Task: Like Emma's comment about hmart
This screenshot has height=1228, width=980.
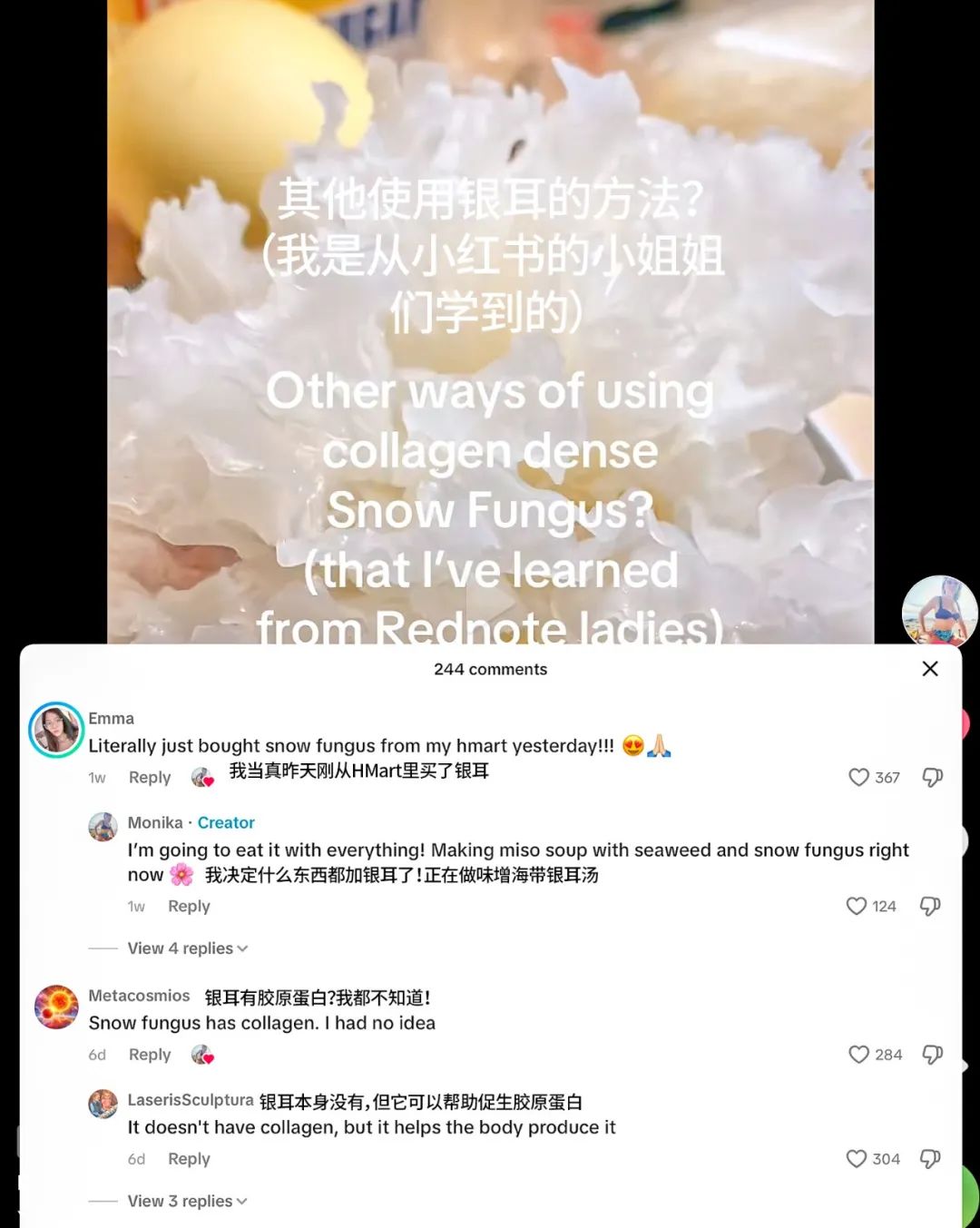Action: click(x=858, y=778)
